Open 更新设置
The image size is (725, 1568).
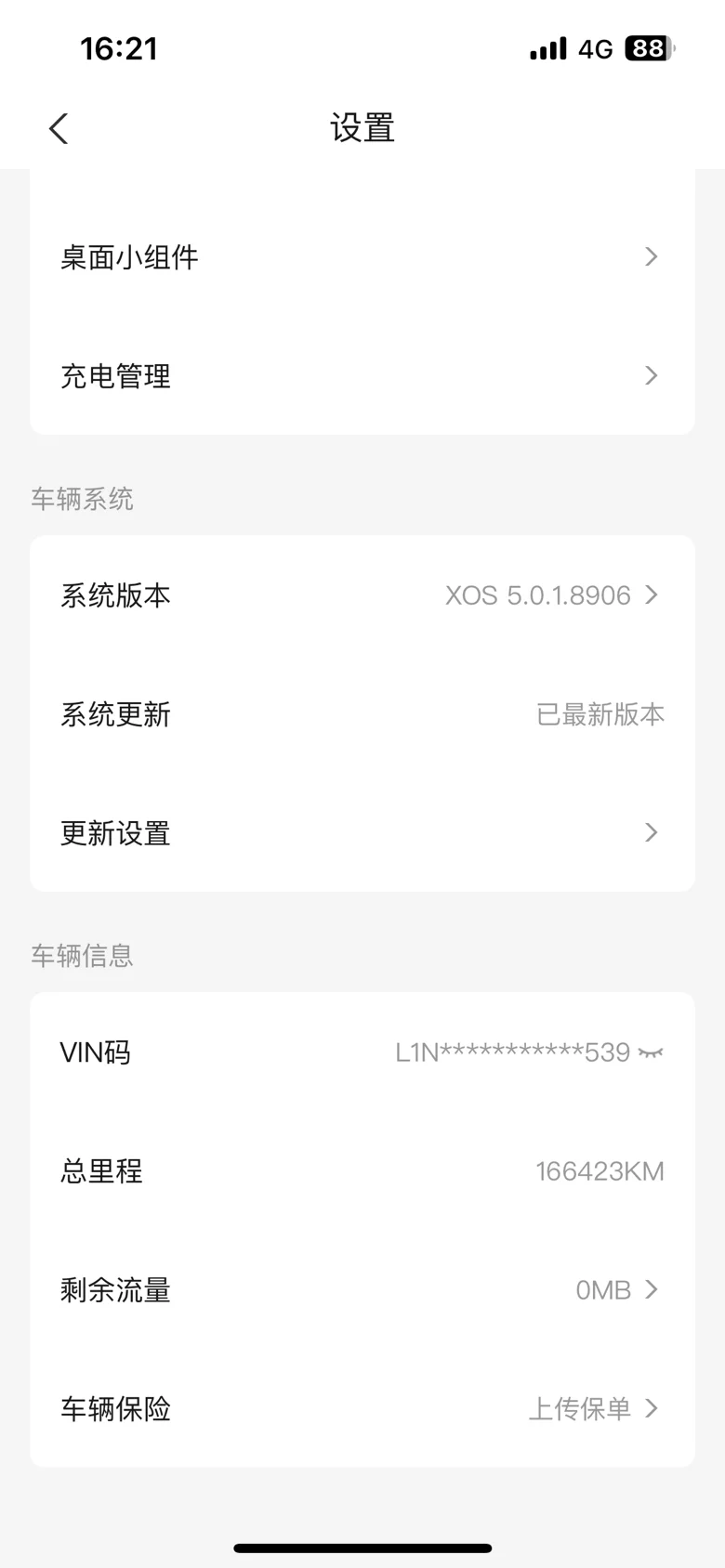362,833
